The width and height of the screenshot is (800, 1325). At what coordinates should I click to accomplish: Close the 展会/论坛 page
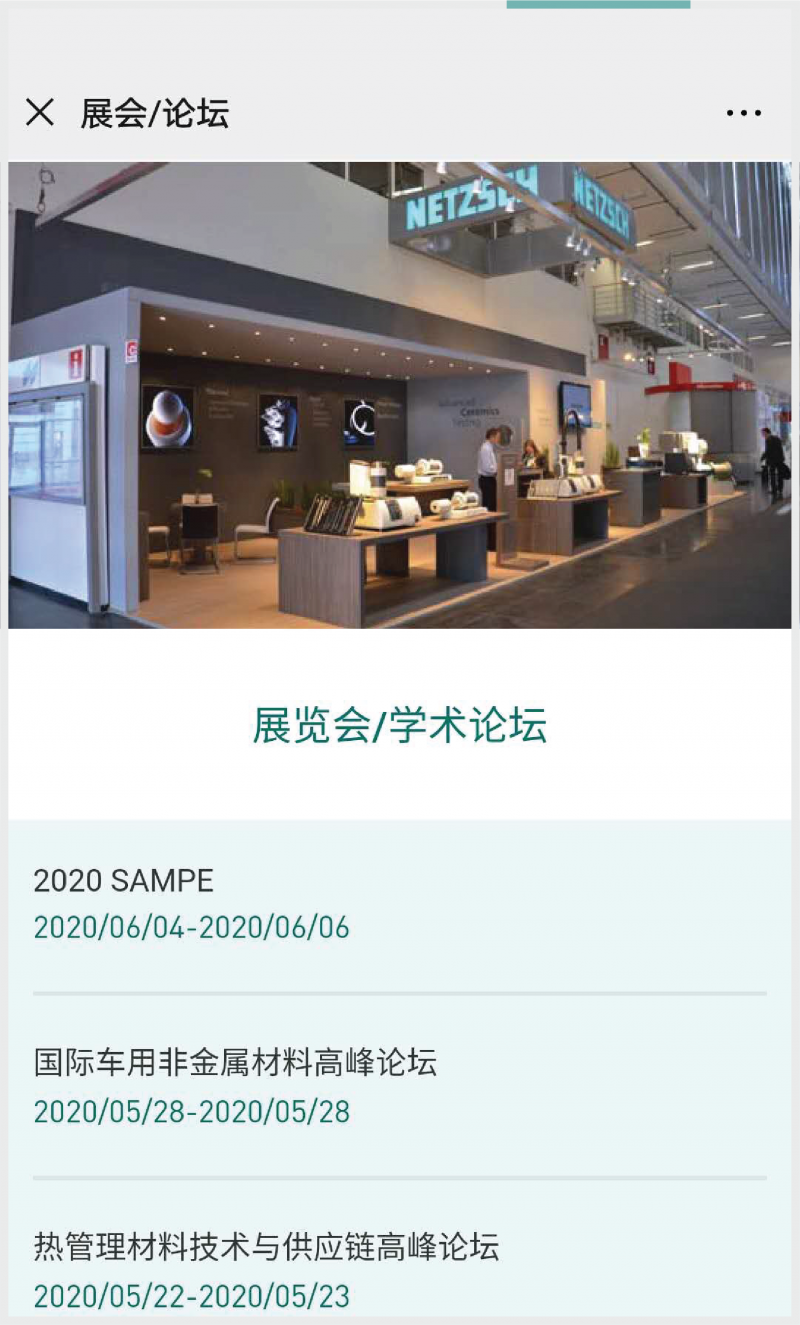click(x=40, y=113)
